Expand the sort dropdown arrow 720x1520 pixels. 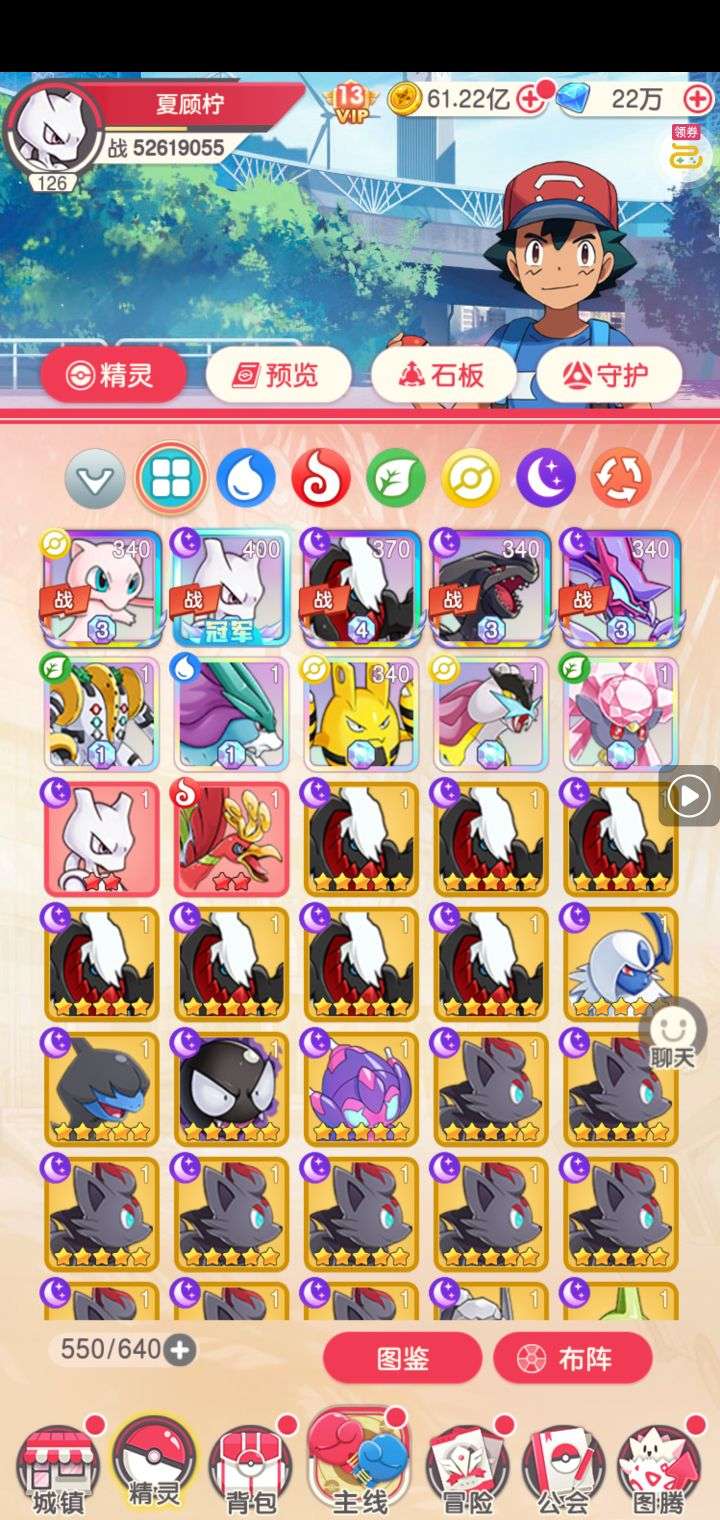pyautogui.click(x=95, y=479)
